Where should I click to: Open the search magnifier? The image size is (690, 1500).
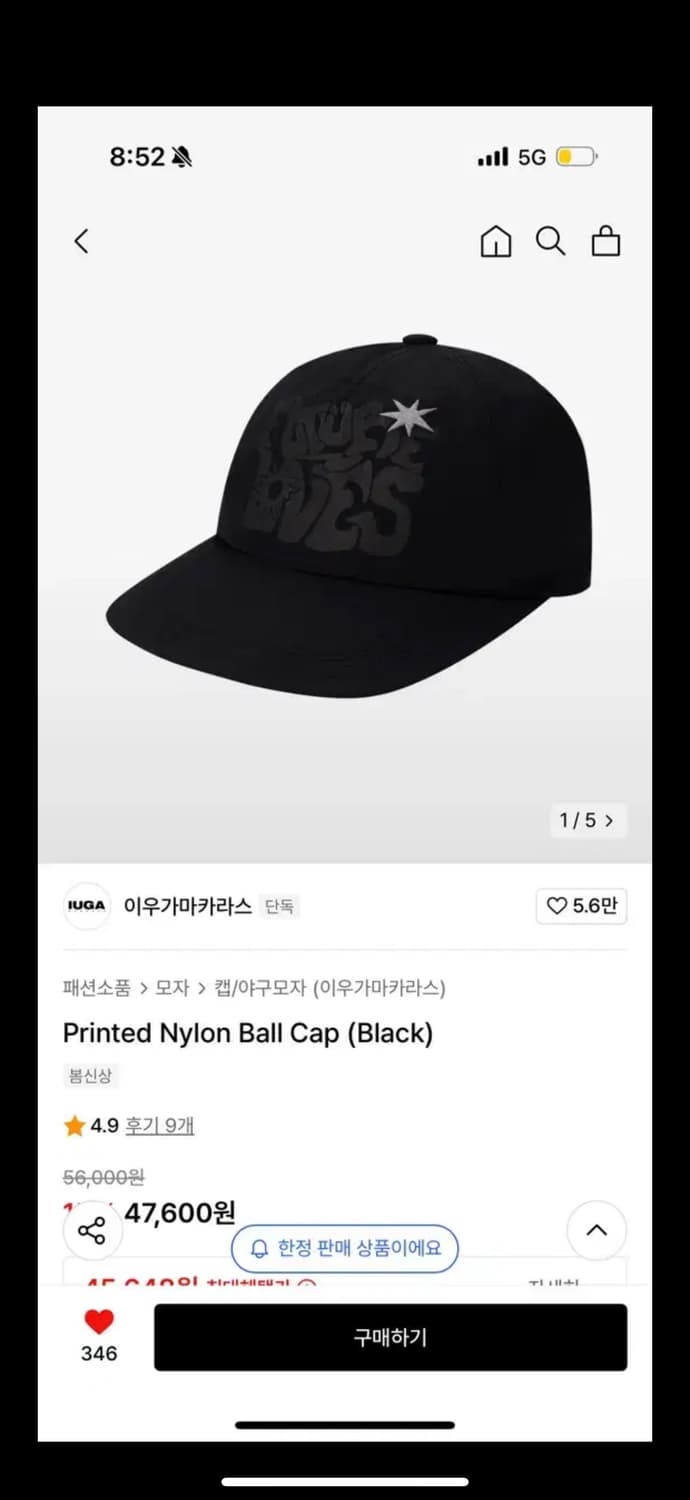click(x=550, y=241)
